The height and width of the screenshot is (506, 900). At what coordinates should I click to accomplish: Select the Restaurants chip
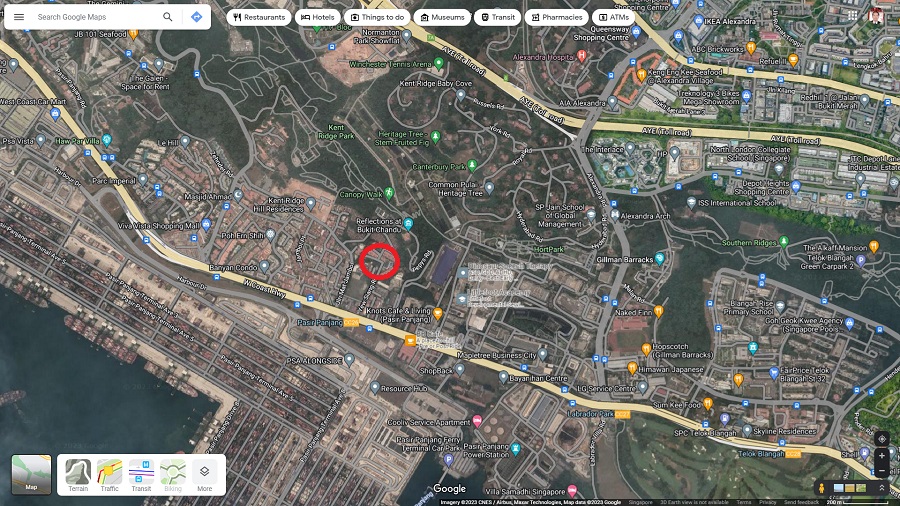[x=259, y=17]
